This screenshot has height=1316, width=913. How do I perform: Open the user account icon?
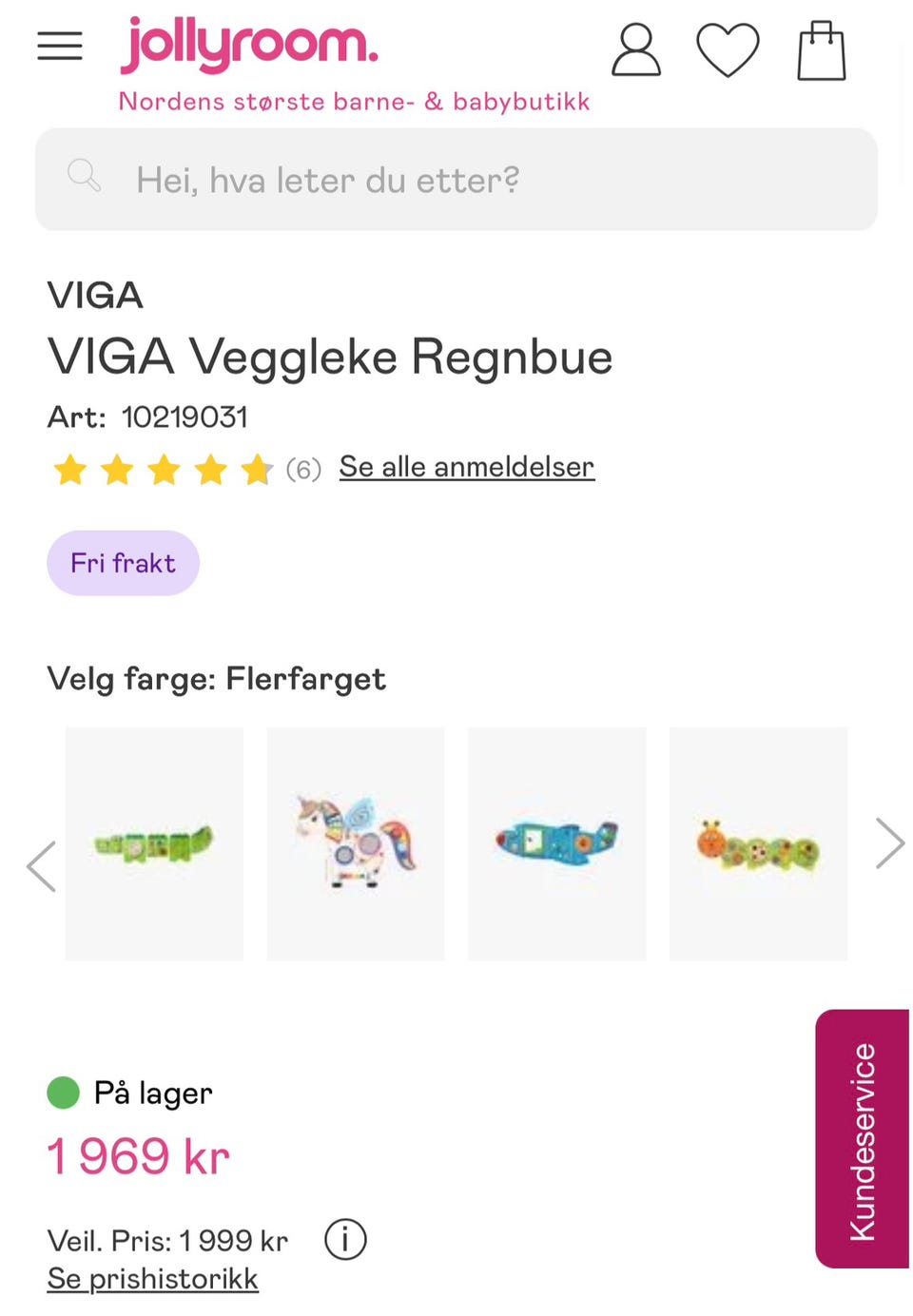pos(635,50)
